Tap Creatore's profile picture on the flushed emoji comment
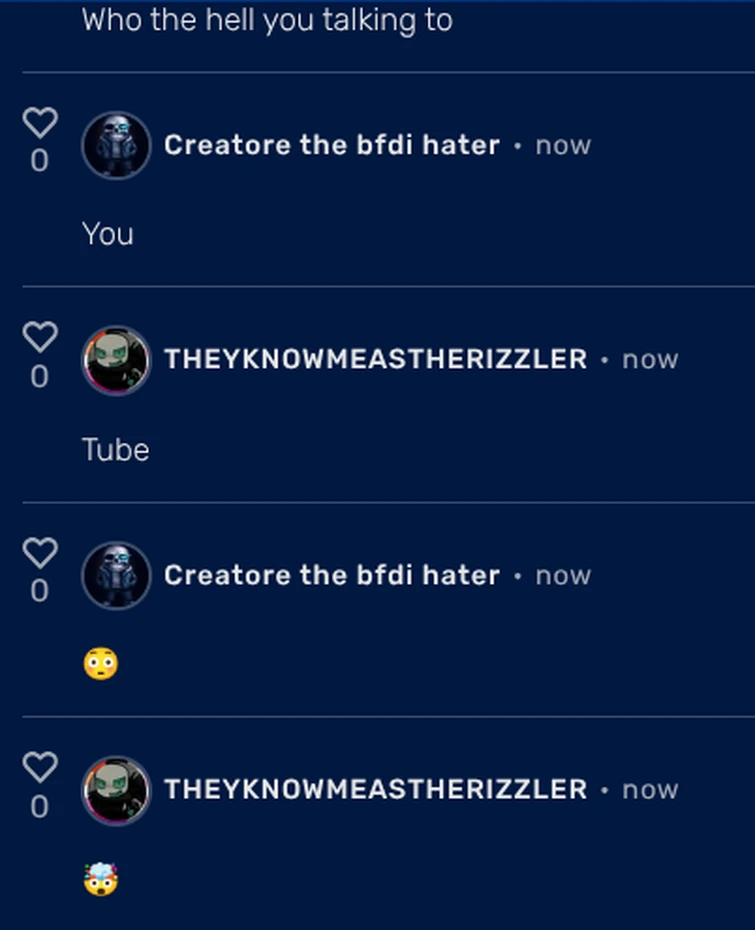This screenshot has height=930, width=755. 116,576
